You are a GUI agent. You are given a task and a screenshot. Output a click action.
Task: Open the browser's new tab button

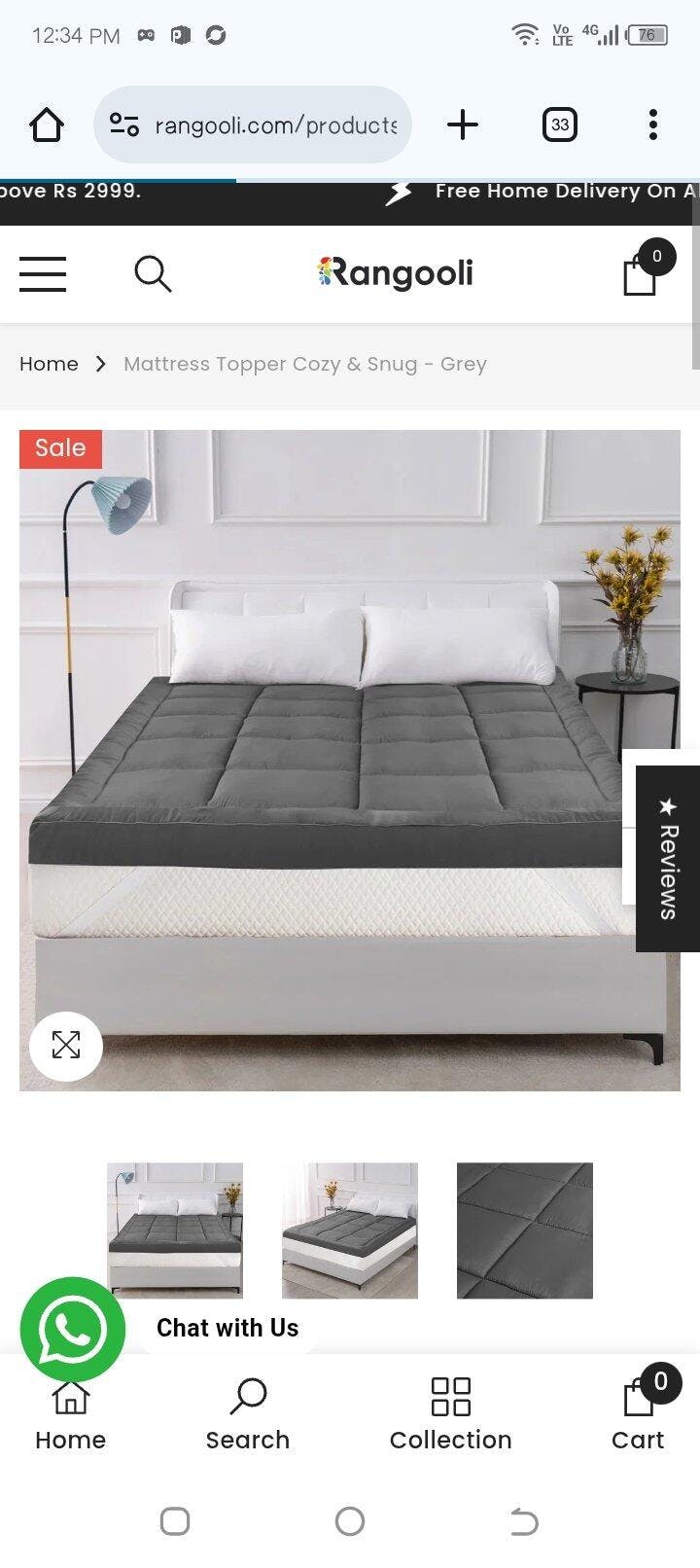(463, 125)
